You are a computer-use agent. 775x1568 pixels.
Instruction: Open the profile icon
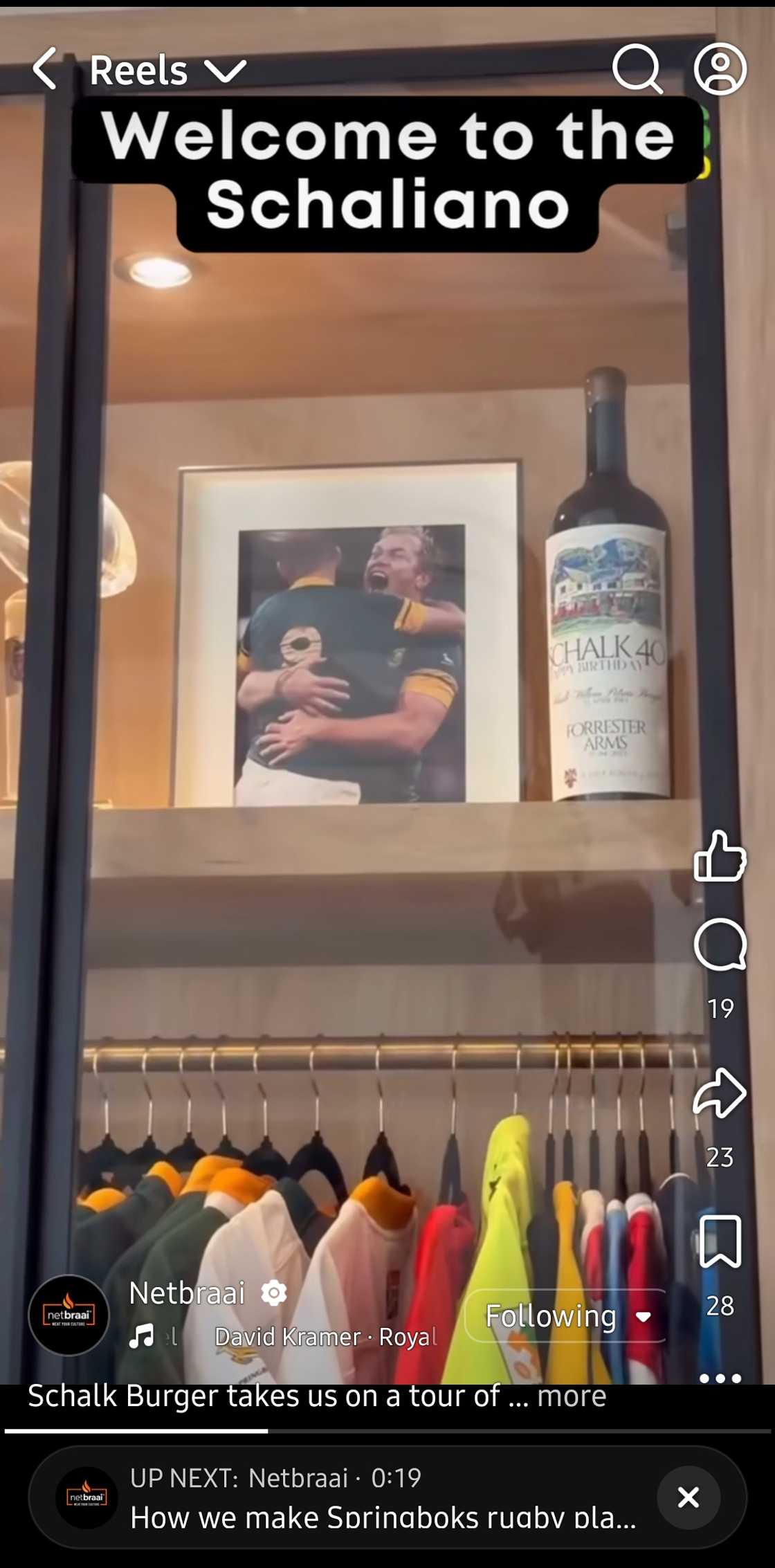pos(720,69)
